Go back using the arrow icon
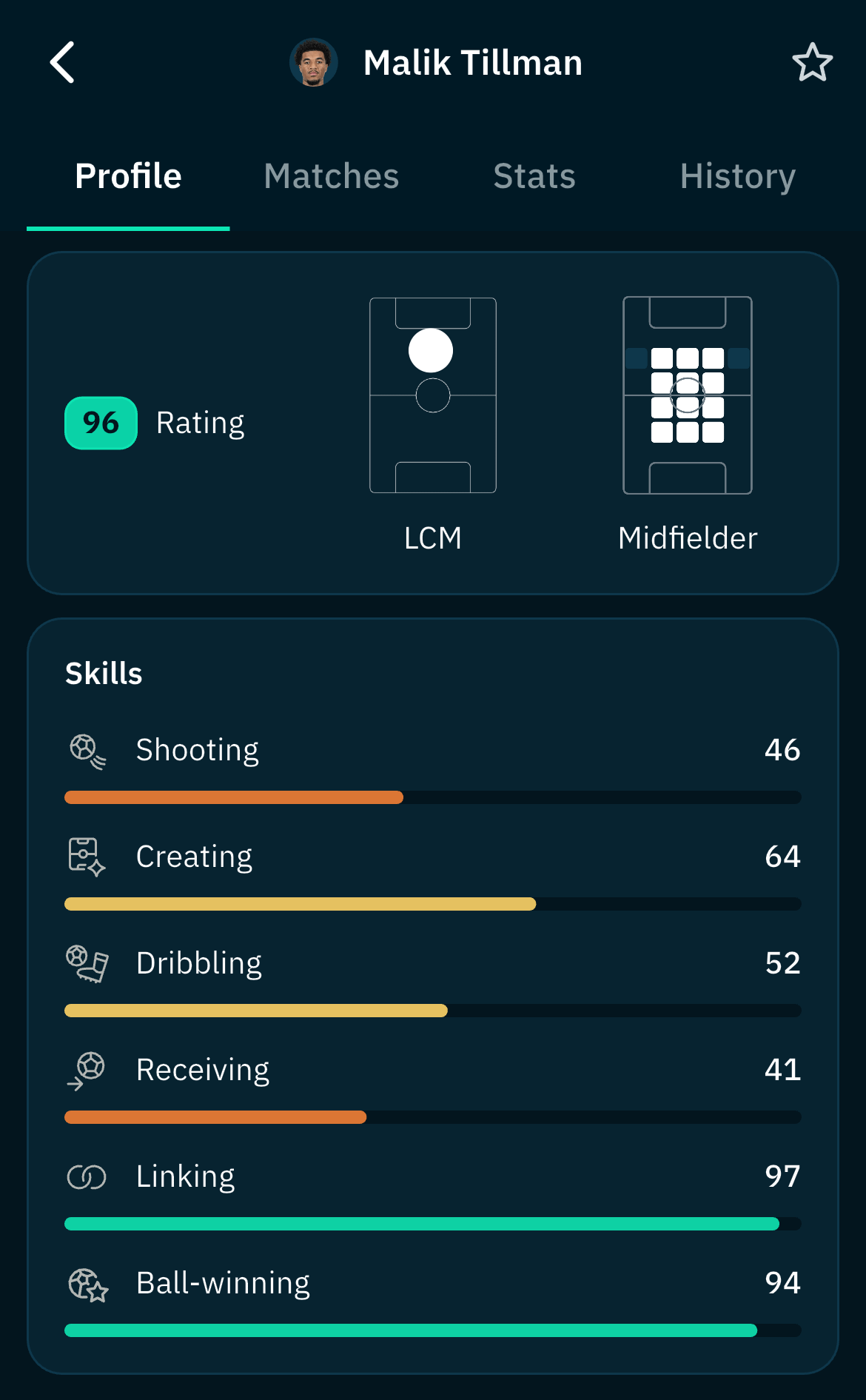The image size is (866, 1400). pos(62,62)
